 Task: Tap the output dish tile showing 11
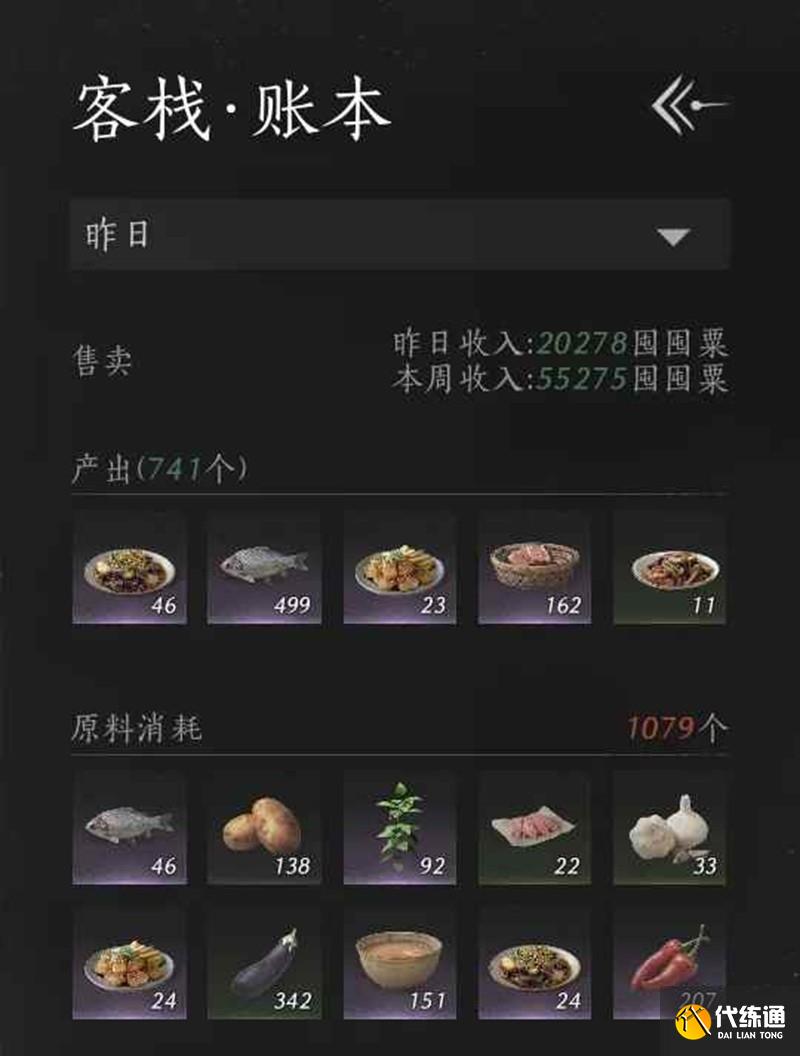click(670, 569)
